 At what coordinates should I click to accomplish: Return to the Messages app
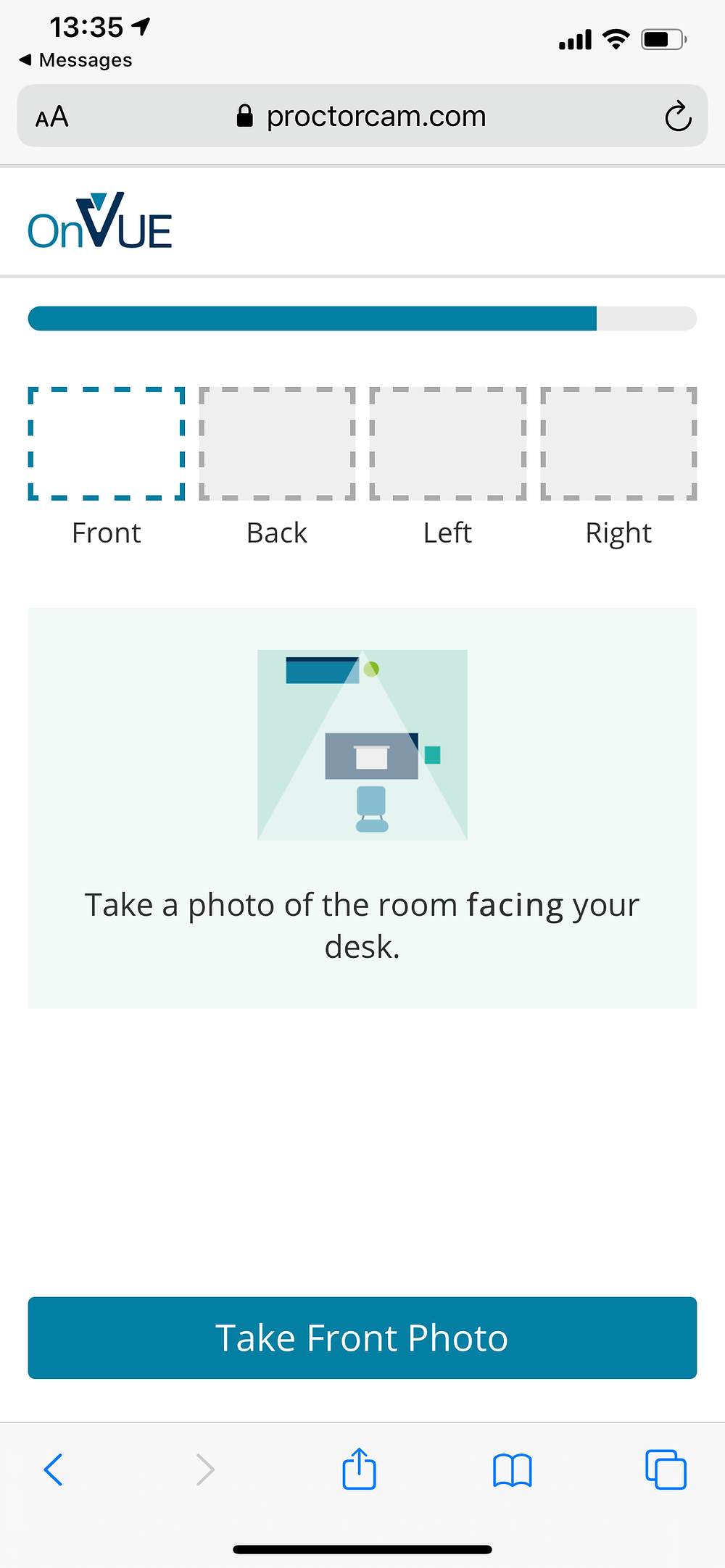point(75,60)
